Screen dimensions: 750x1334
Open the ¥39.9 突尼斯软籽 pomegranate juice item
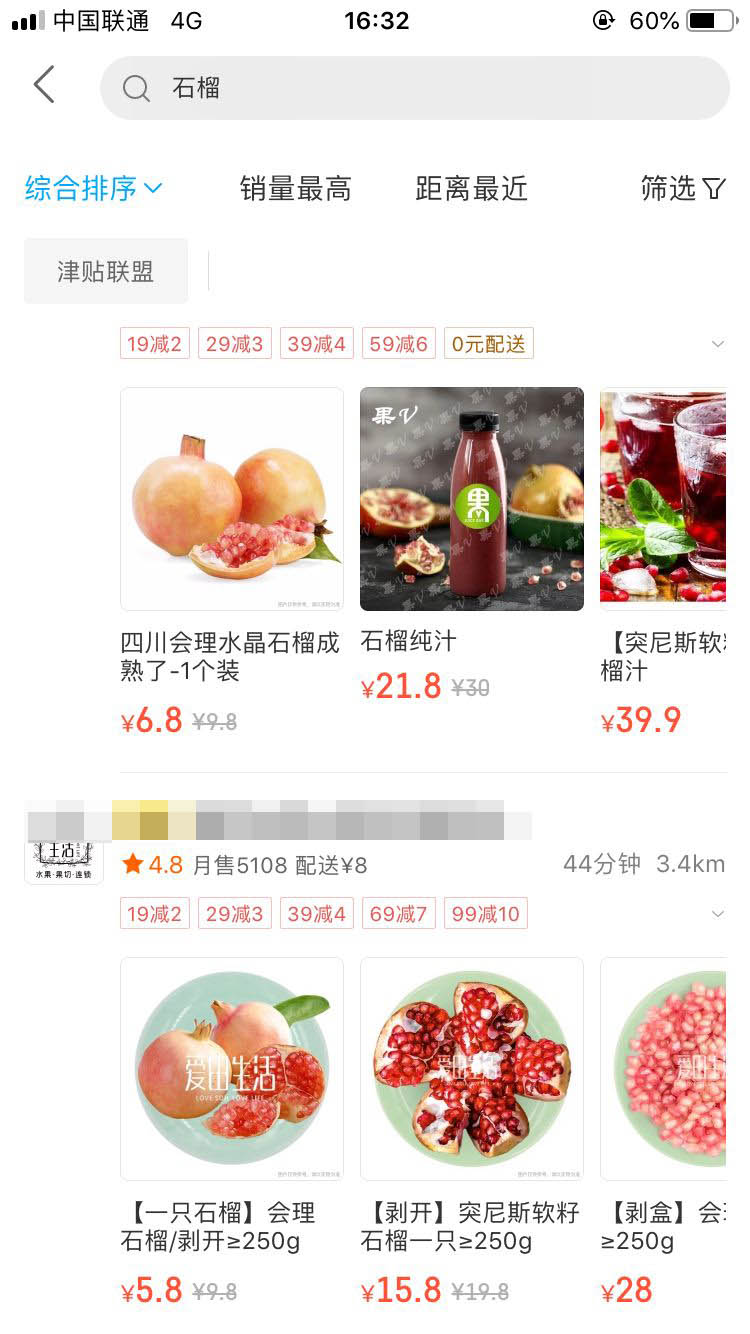point(663,500)
